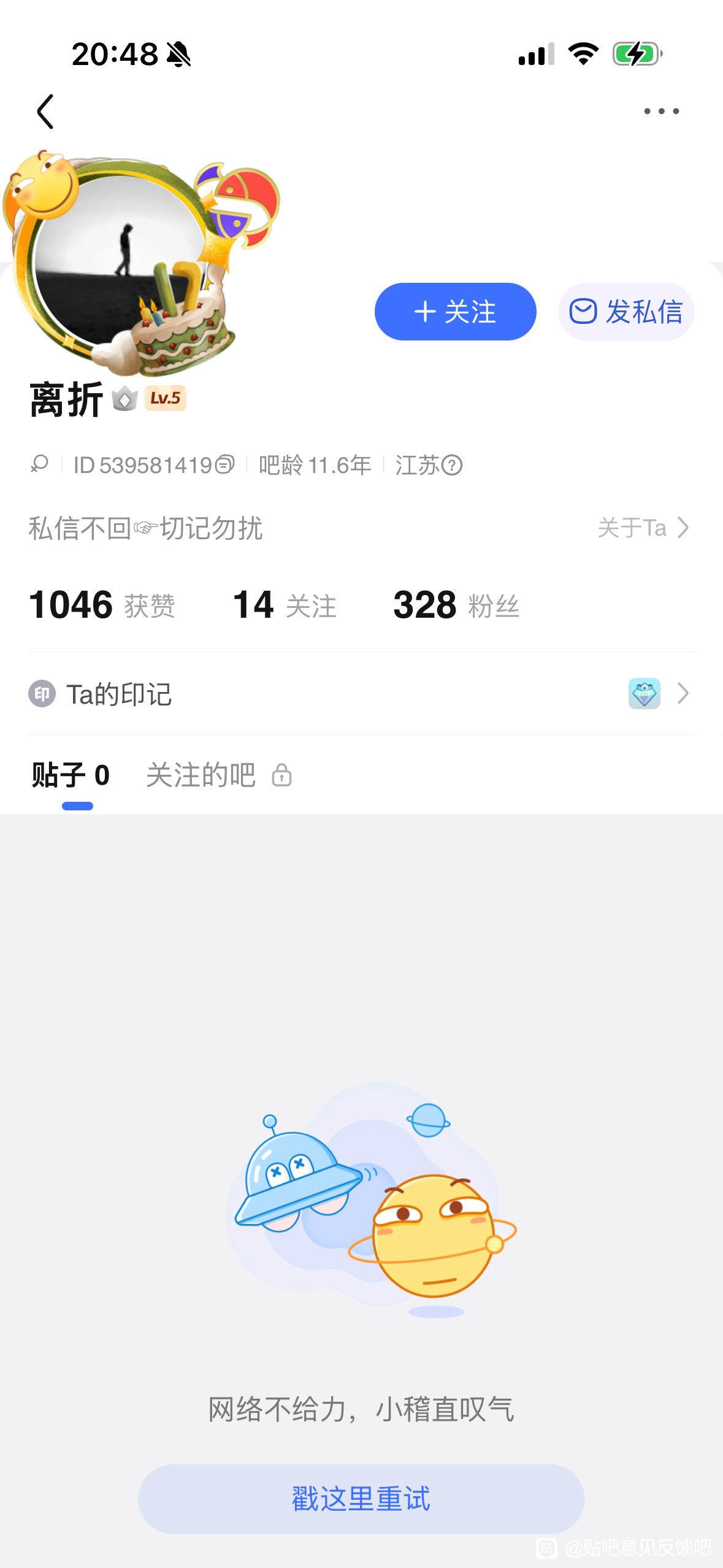This screenshot has height=1568, width=723.
Task: Open the Ta的印记 row
Action: point(361,694)
